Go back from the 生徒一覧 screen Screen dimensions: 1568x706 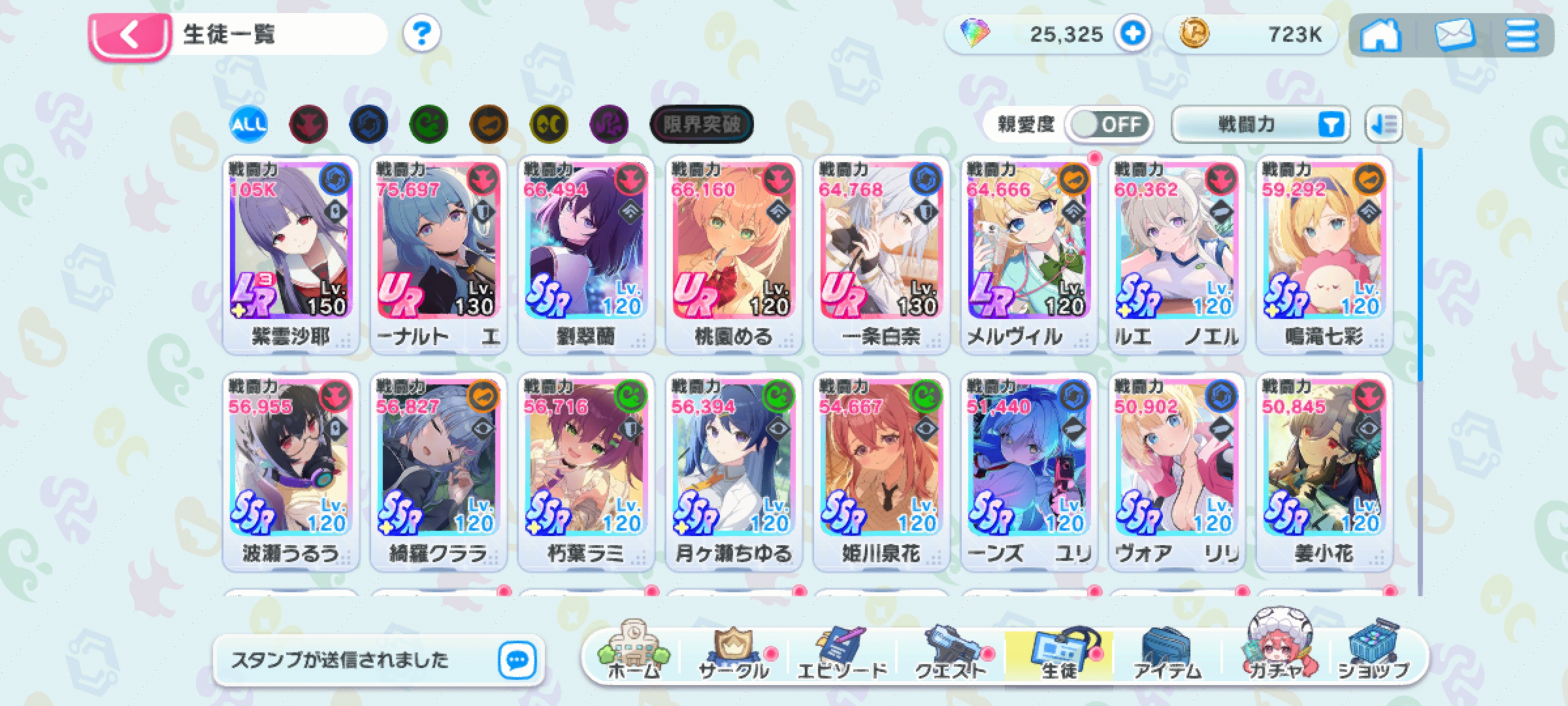[129, 35]
